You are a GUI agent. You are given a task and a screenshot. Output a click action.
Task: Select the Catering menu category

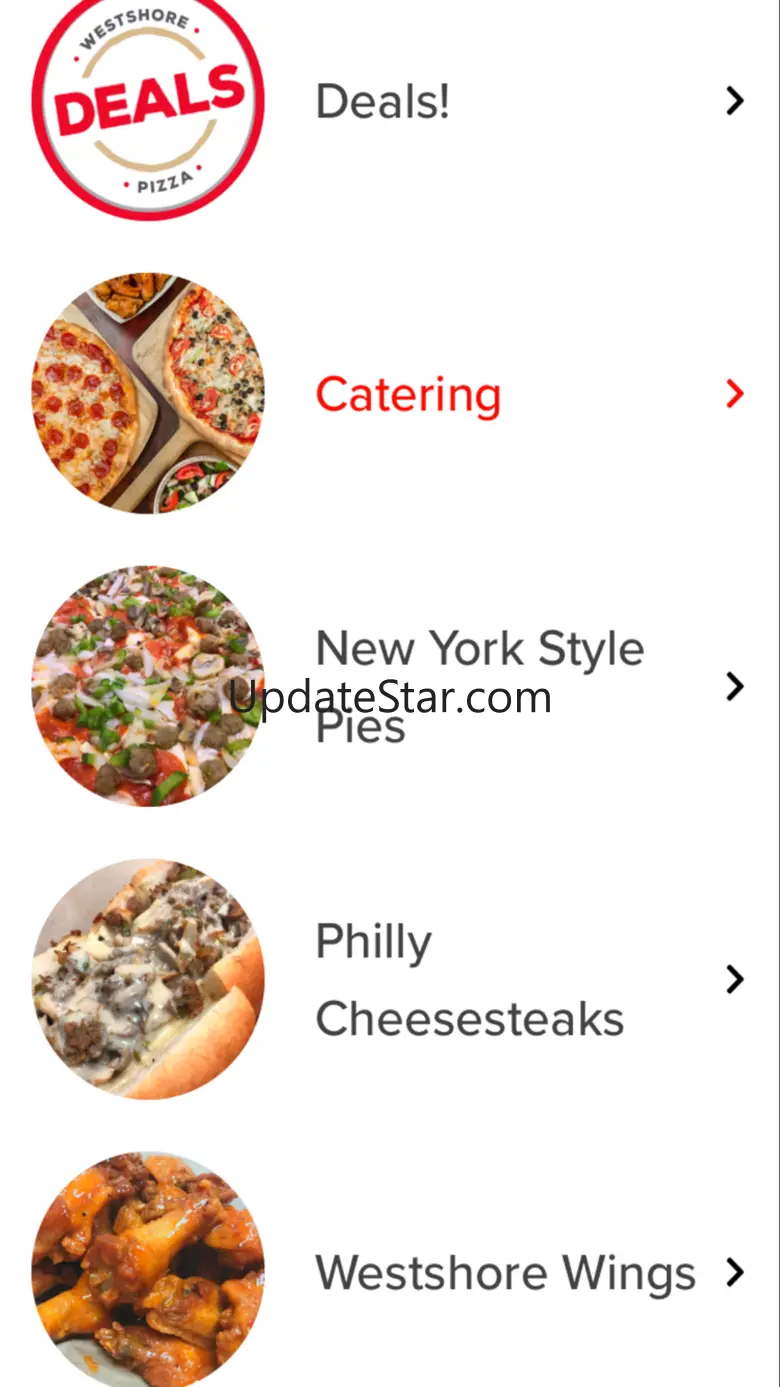point(408,394)
